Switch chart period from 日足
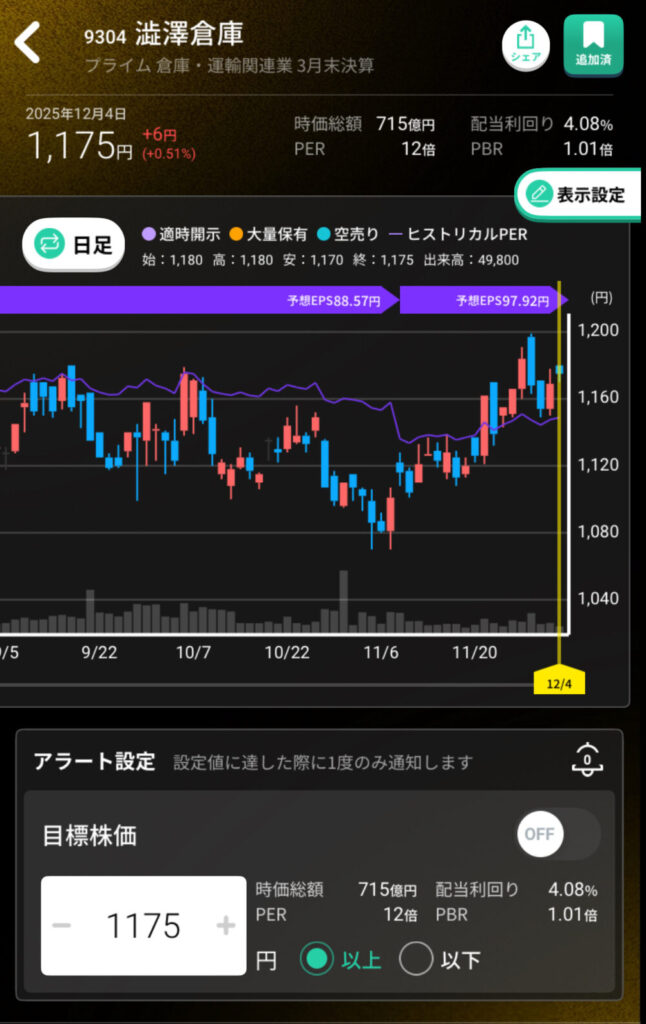 point(74,244)
